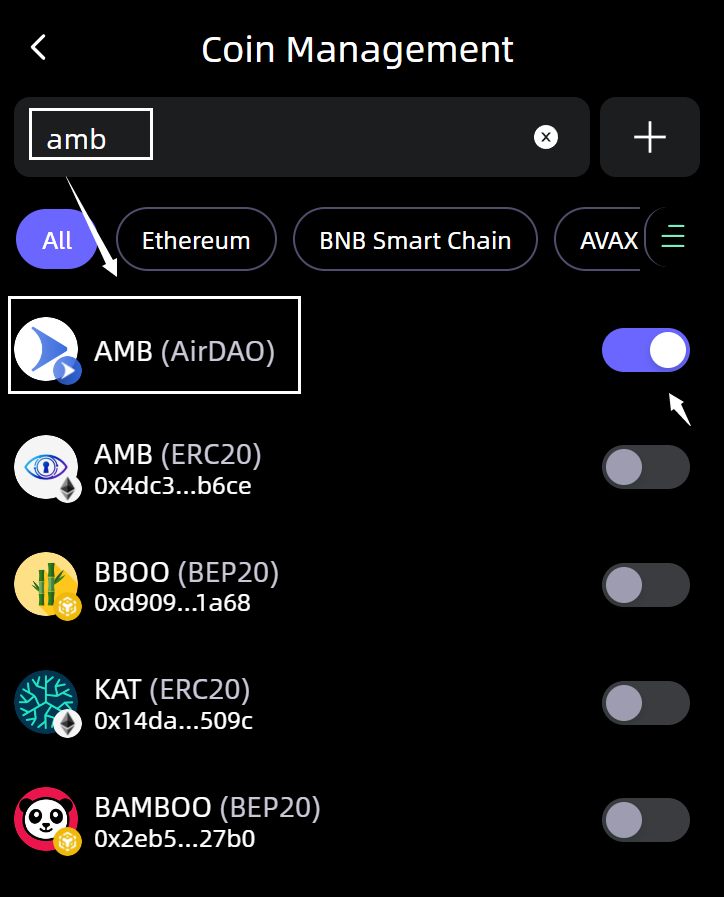
Task: Select the All filter chip
Action: pos(57,240)
